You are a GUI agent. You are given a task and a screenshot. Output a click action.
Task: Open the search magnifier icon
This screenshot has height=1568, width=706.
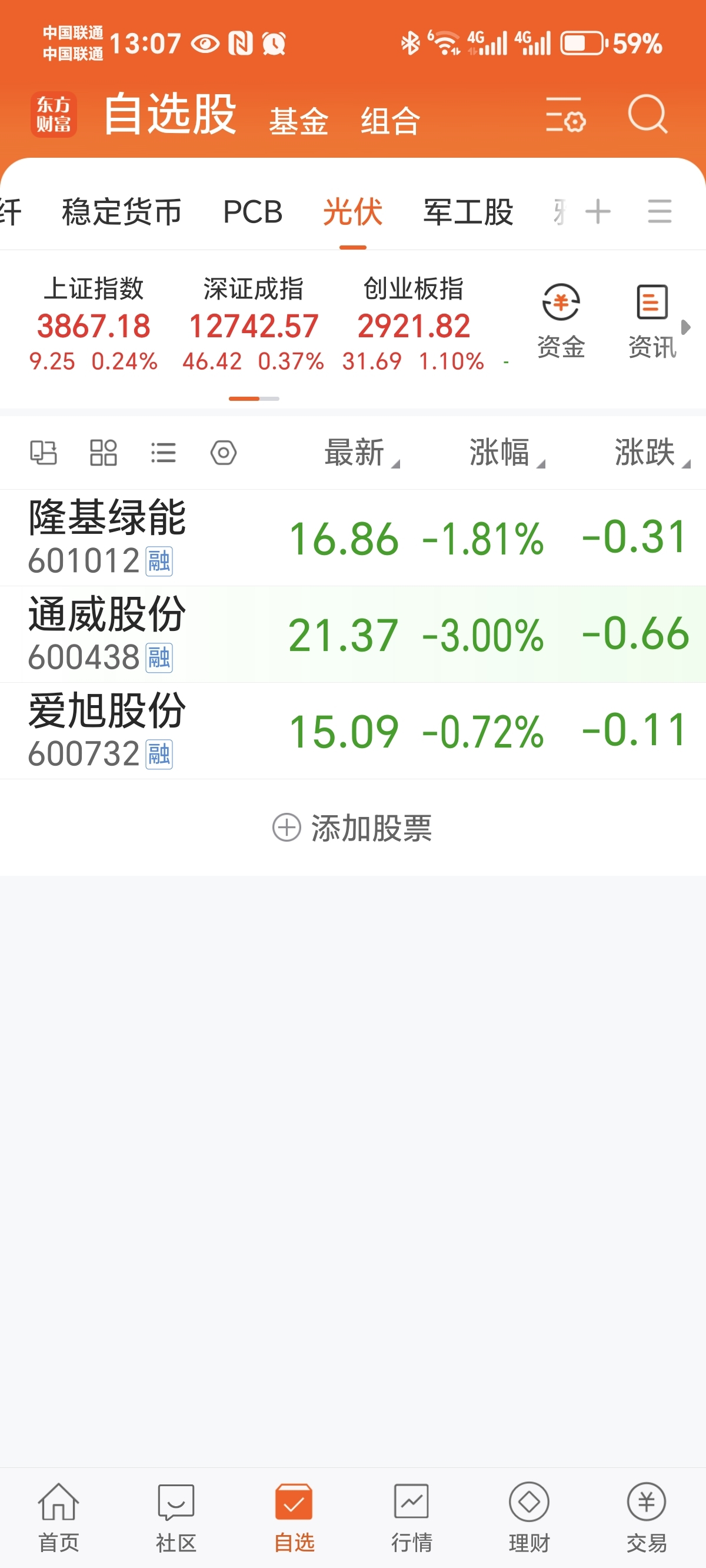pos(648,114)
